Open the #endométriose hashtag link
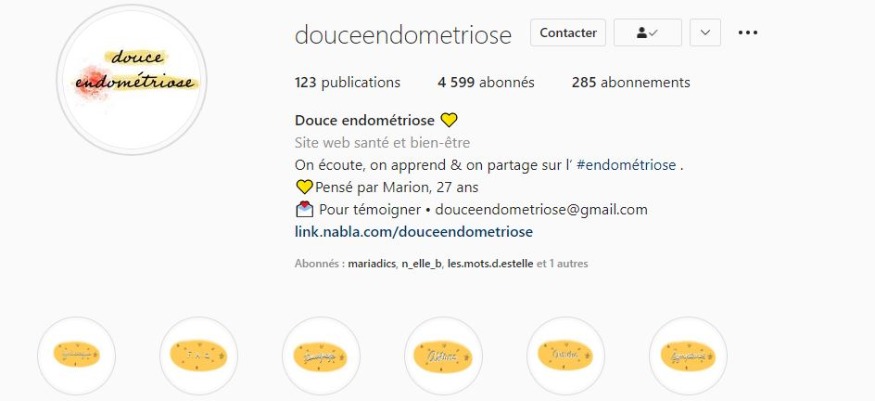The height and width of the screenshot is (401, 875). coord(626,165)
